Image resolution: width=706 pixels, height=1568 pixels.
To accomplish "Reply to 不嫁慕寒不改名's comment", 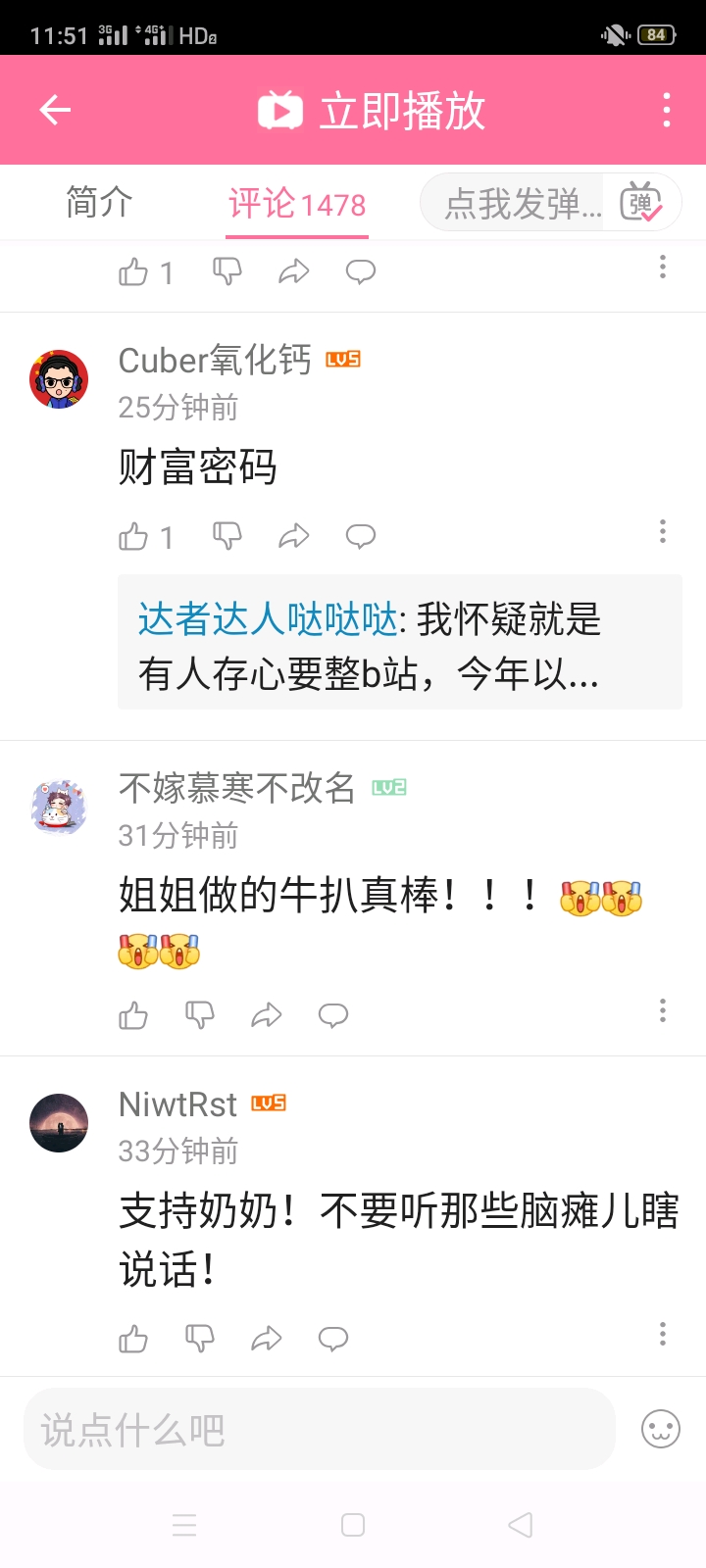I will point(333,1015).
